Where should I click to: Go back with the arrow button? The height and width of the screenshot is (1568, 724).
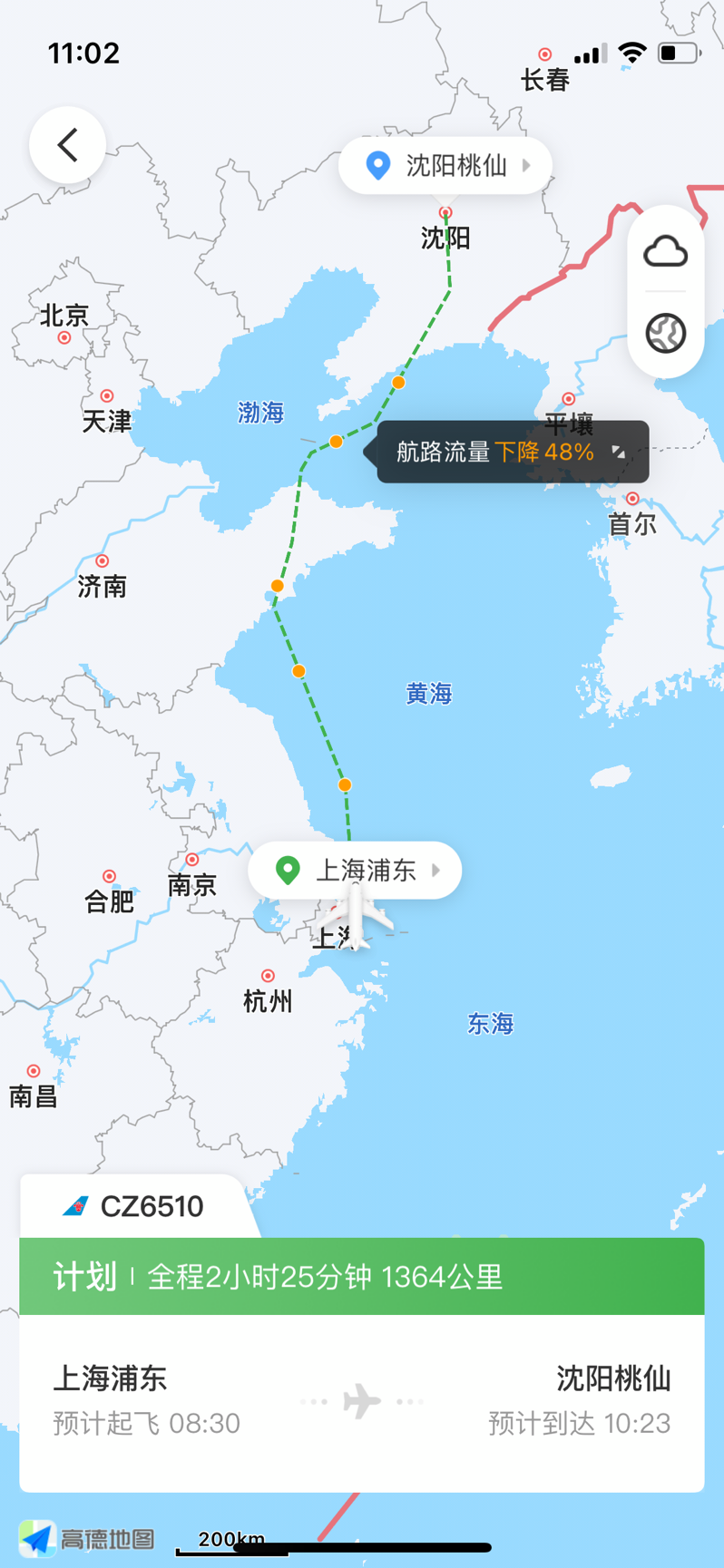[67, 145]
